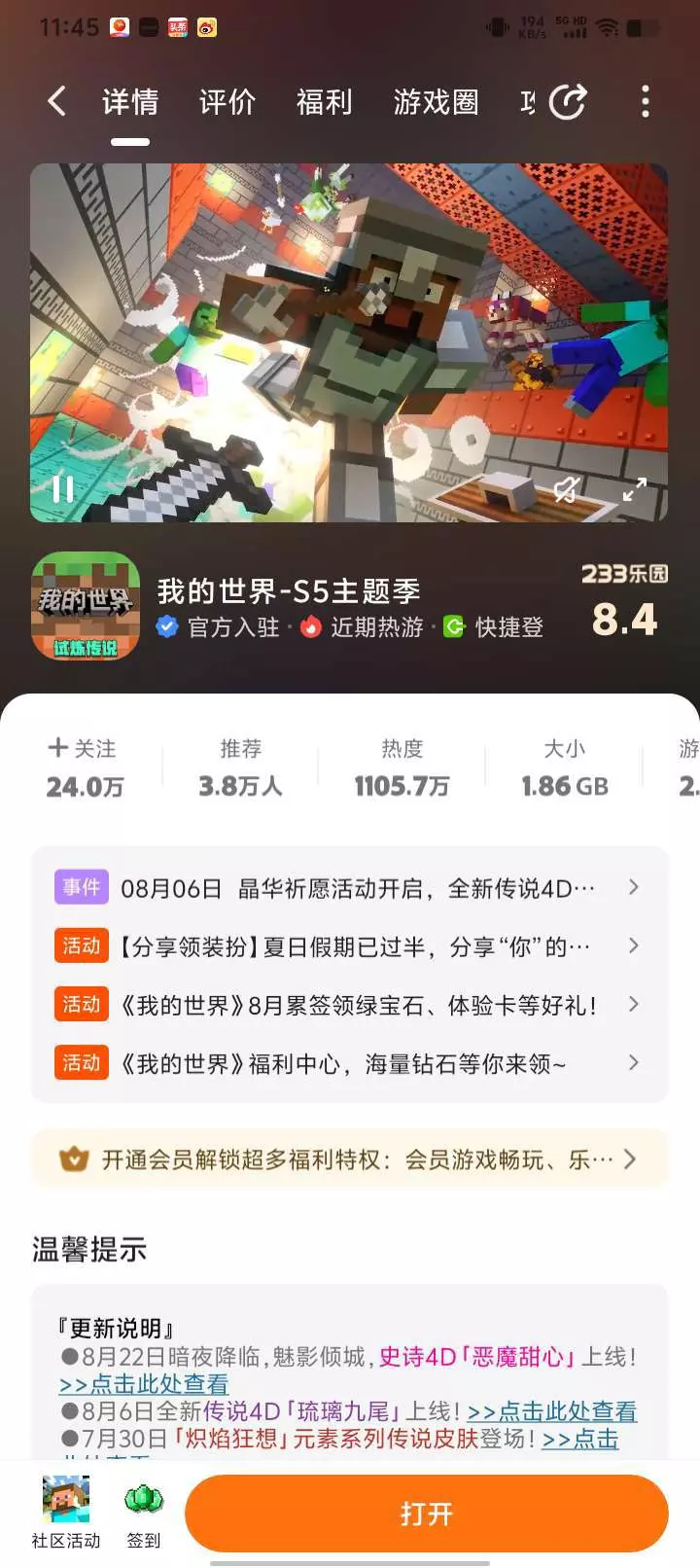Open 社区活动 at the bottom
Image resolution: width=700 pixels, height=1568 pixels.
(66, 1513)
